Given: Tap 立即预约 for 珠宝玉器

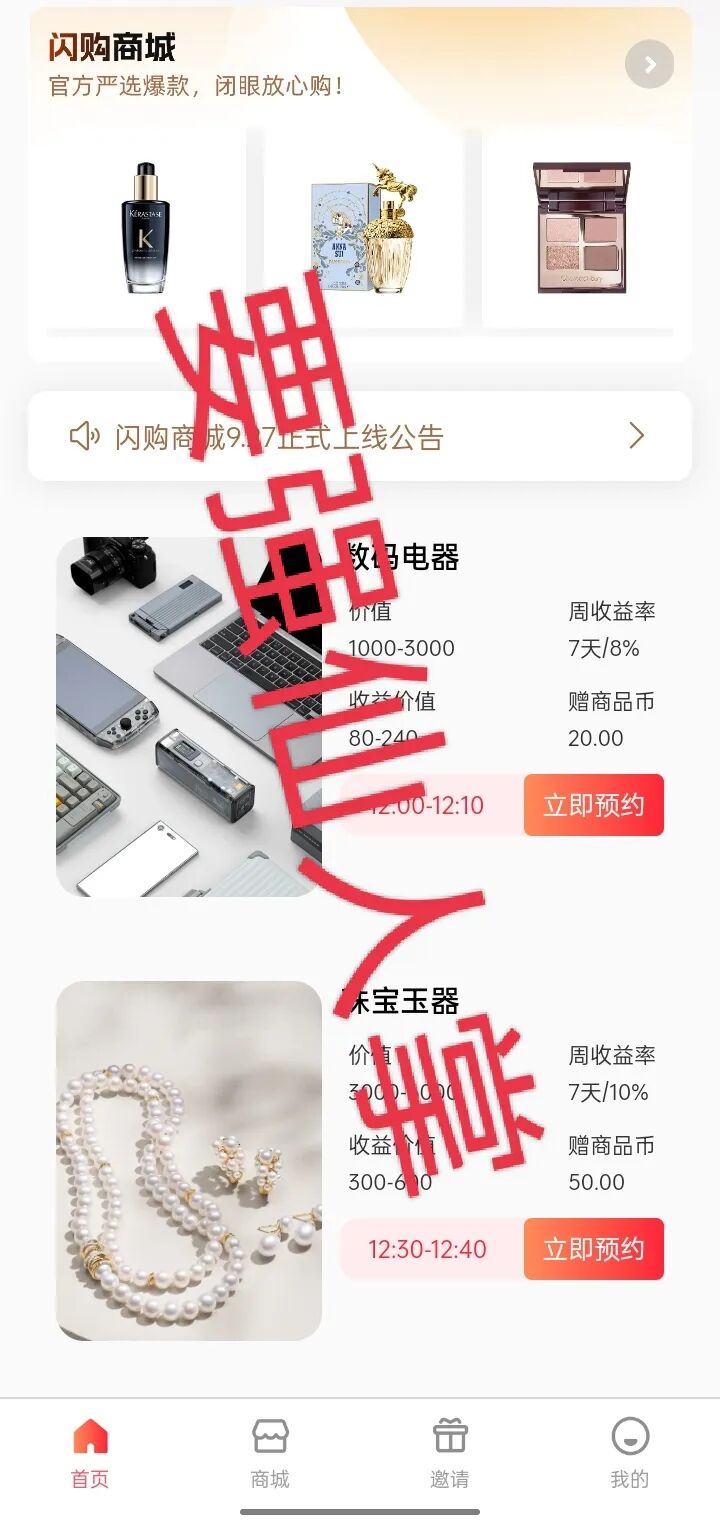Looking at the screenshot, I should point(593,1249).
